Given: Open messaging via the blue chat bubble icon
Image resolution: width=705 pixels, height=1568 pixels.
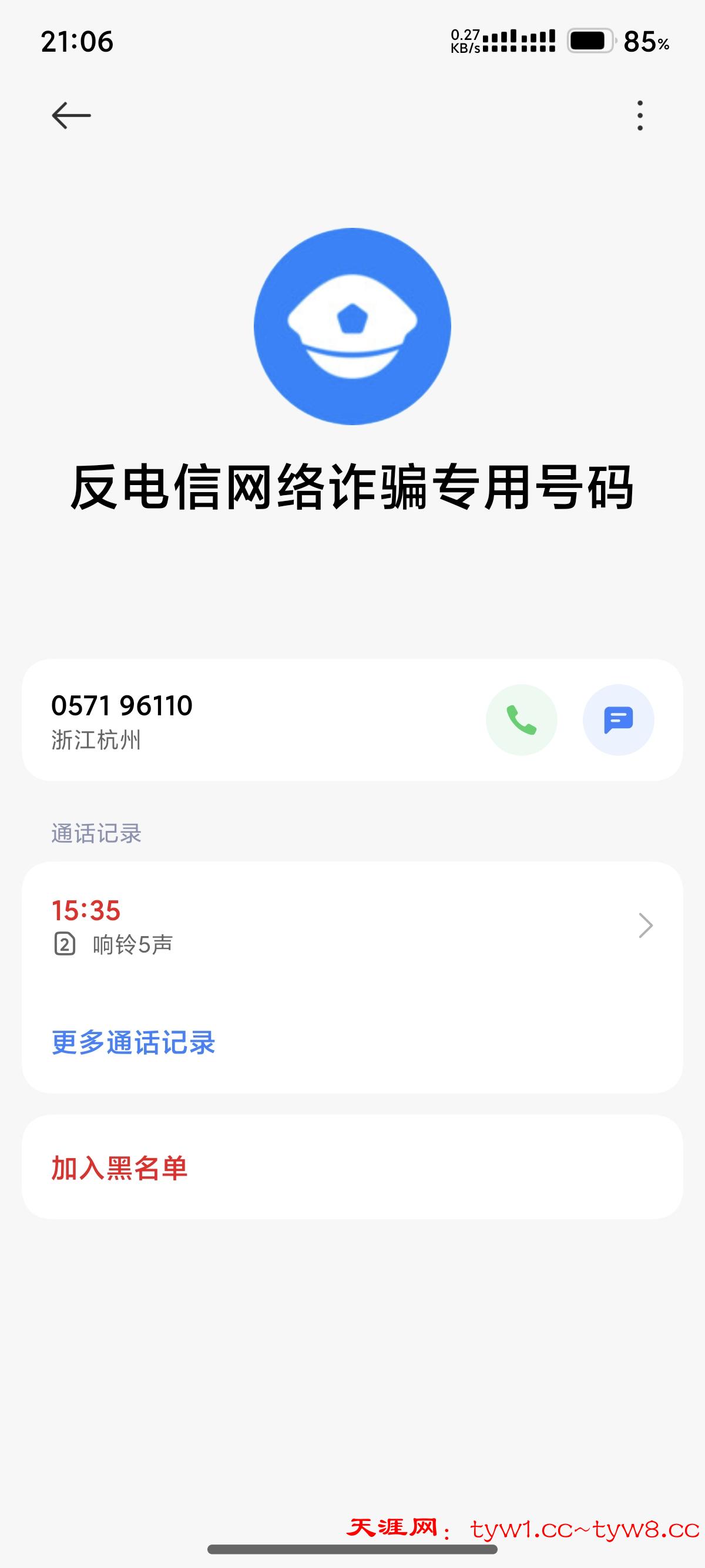Looking at the screenshot, I should pyautogui.click(x=619, y=719).
